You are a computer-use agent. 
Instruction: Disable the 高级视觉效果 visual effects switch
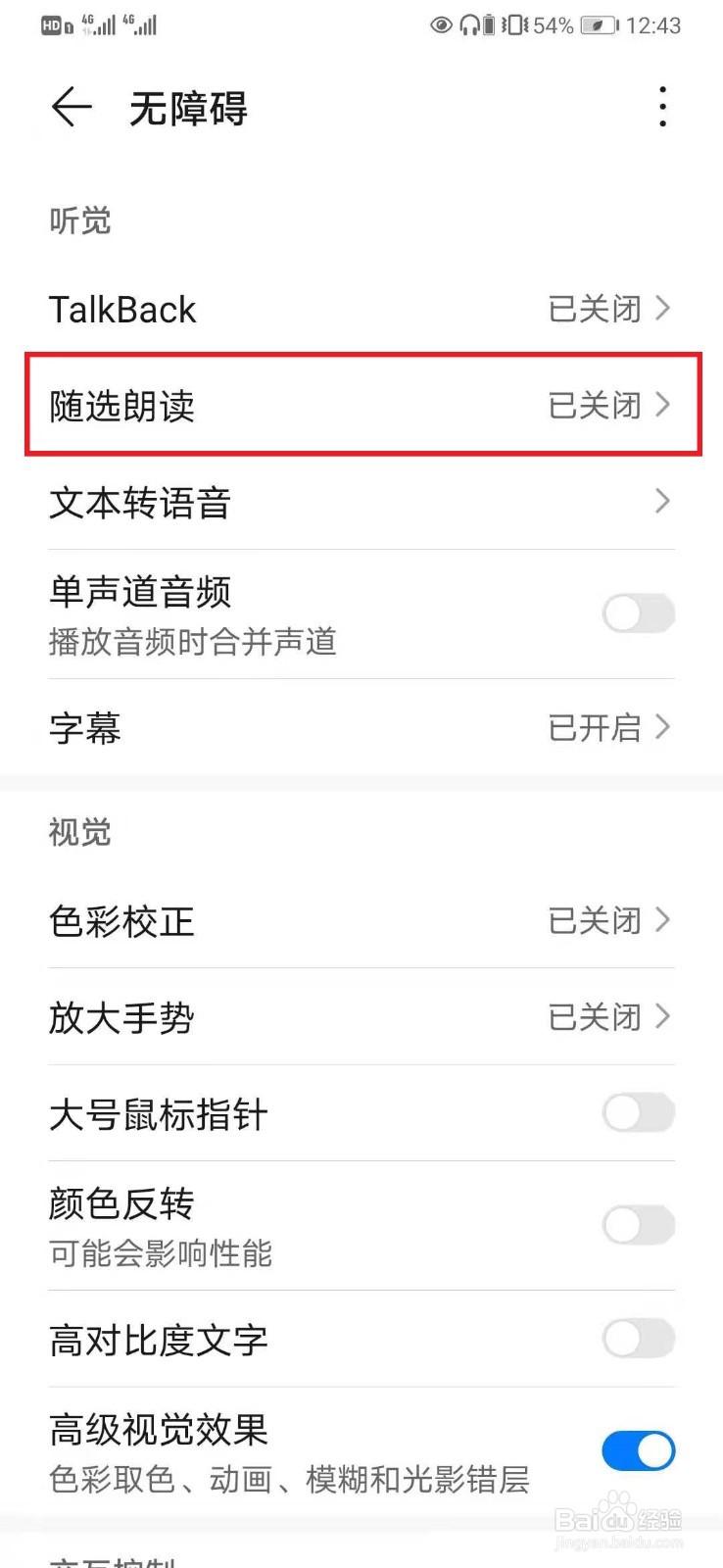click(x=638, y=1451)
